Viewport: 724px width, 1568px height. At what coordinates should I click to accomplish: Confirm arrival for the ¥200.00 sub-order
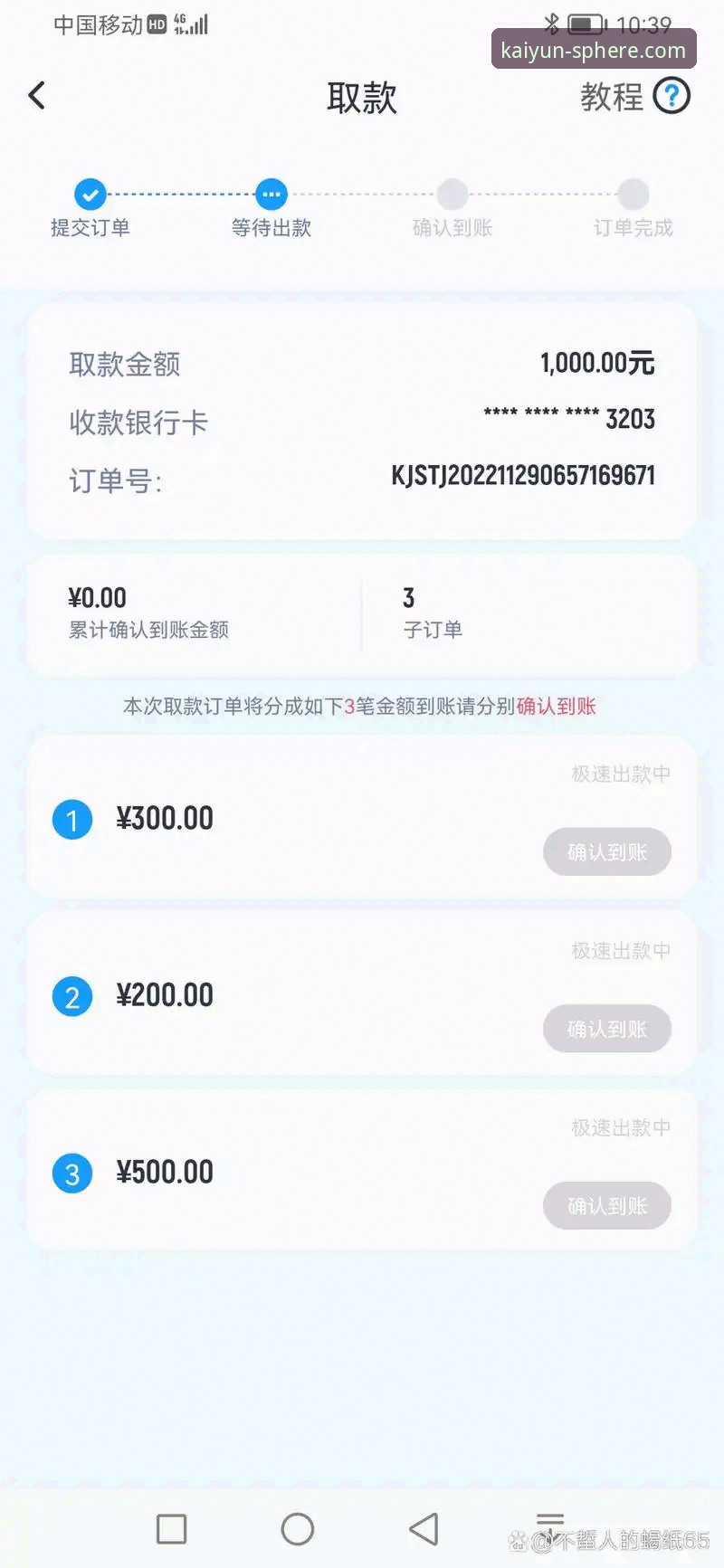click(606, 1029)
